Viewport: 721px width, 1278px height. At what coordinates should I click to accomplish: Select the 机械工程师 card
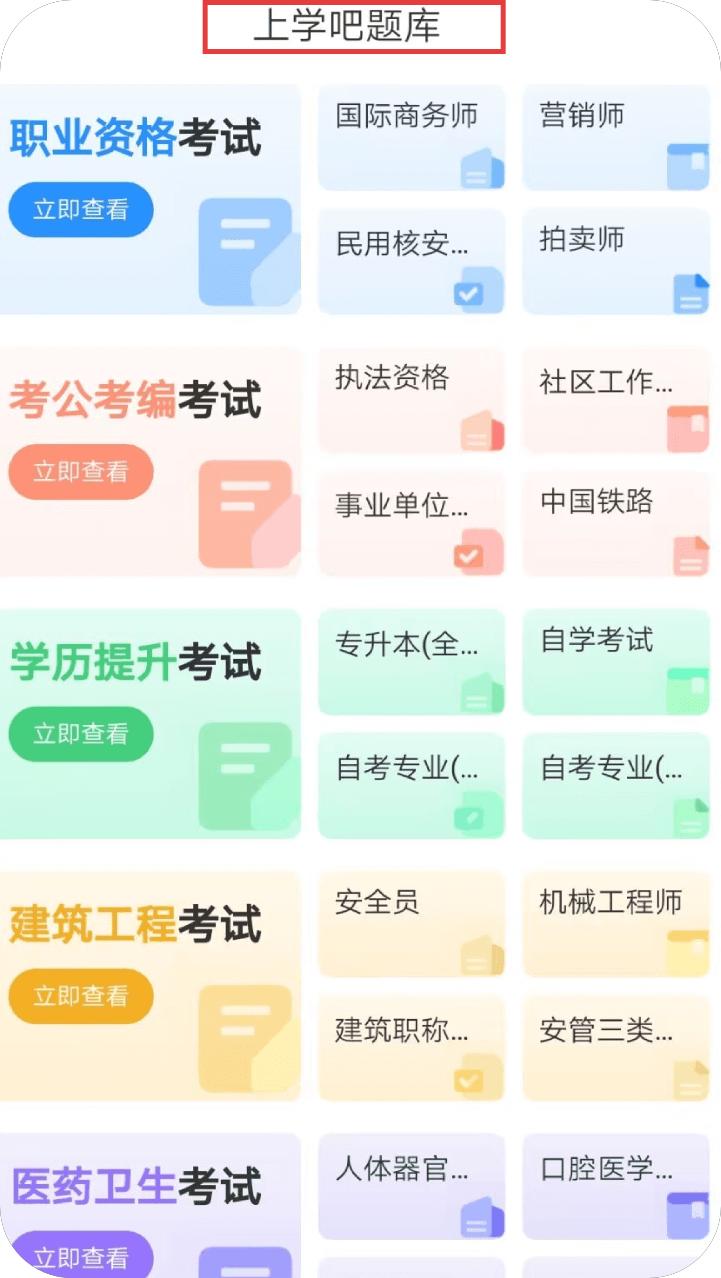pyautogui.click(x=616, y=924)
